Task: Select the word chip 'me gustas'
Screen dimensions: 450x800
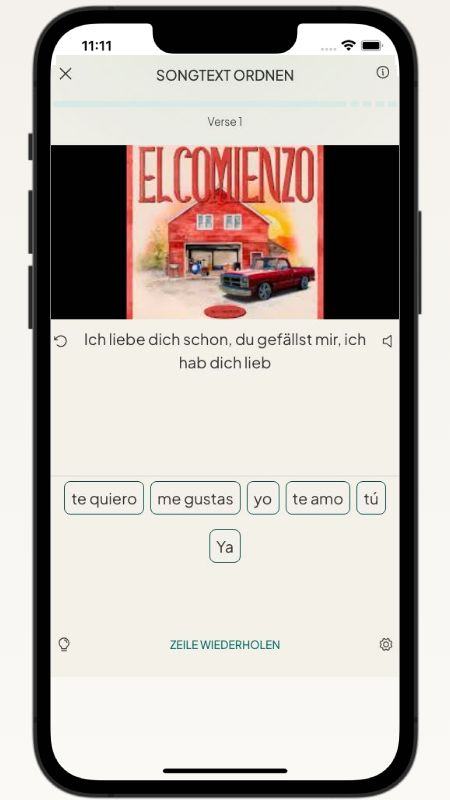Action: (195, 498)
